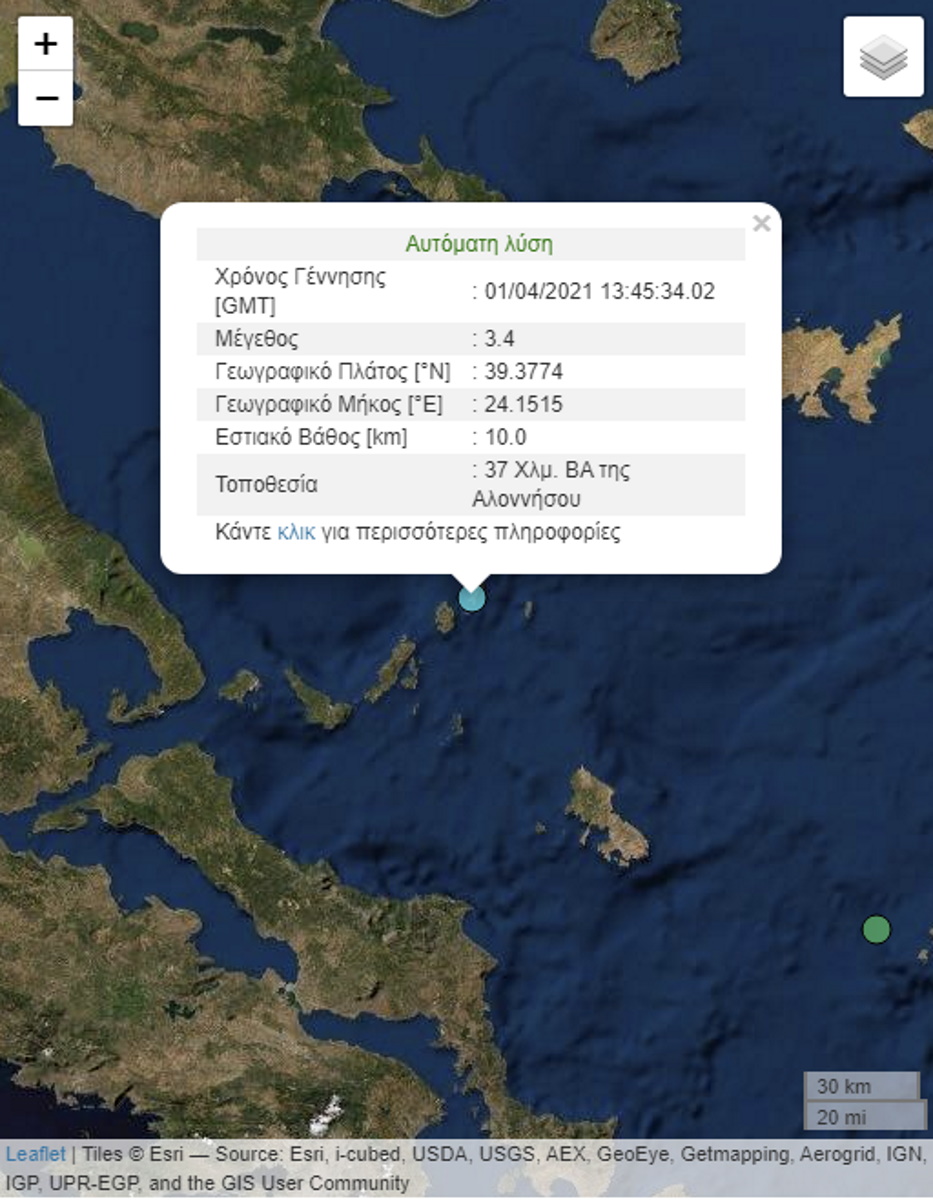Screen dimensions: 933x1201
Task: Tap the blue earthquake marker near Alonnisos
Action: (471, 599)
